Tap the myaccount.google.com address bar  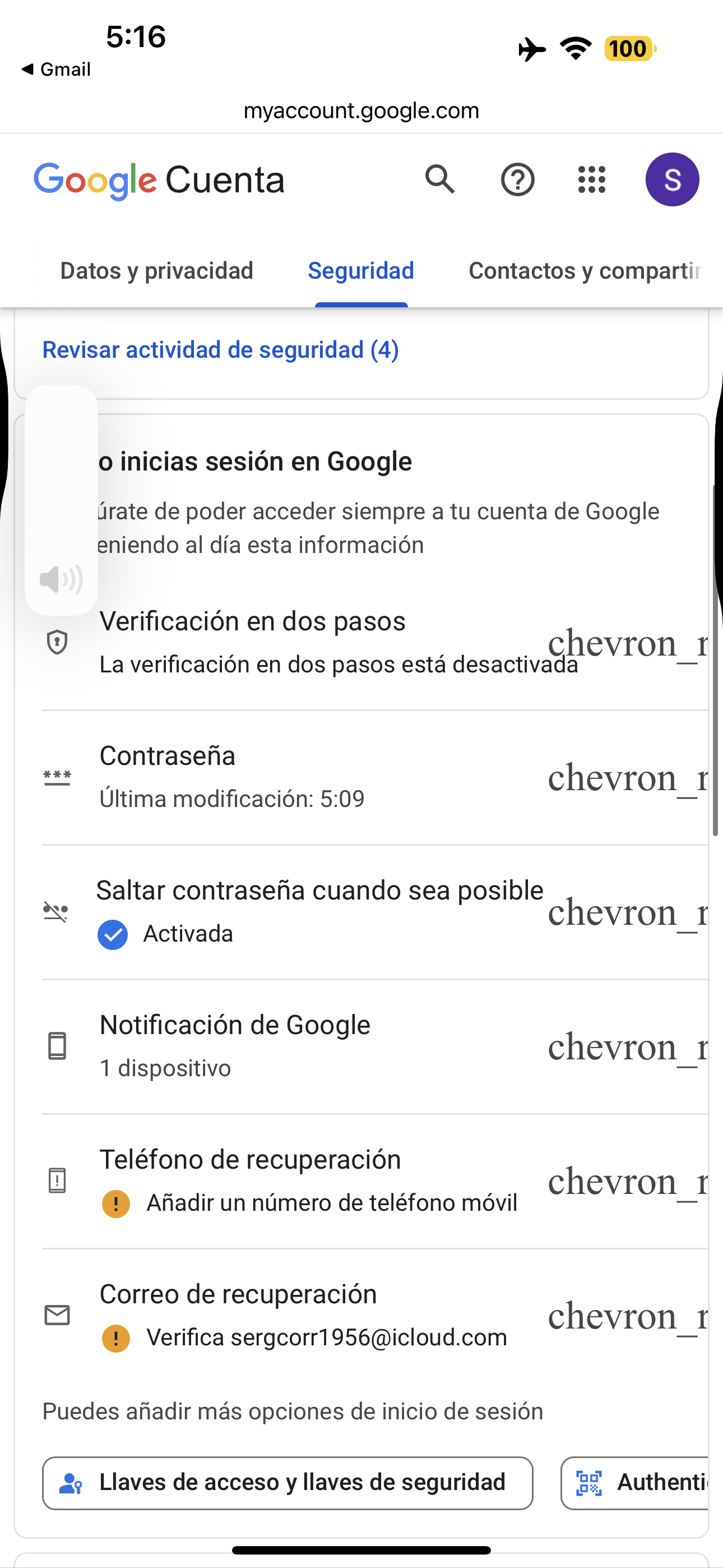[361, 111]
